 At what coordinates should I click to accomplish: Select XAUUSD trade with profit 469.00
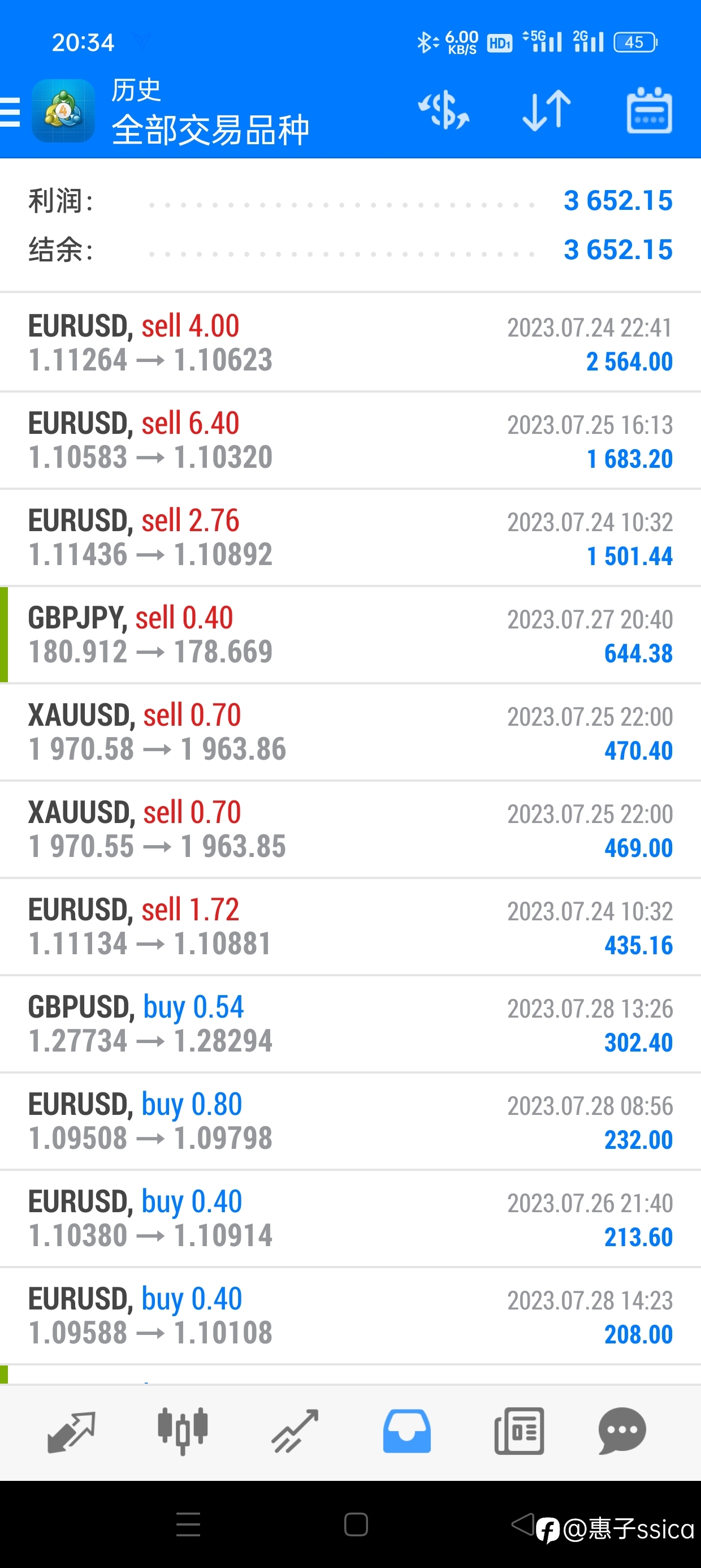(x=350, y=830)
